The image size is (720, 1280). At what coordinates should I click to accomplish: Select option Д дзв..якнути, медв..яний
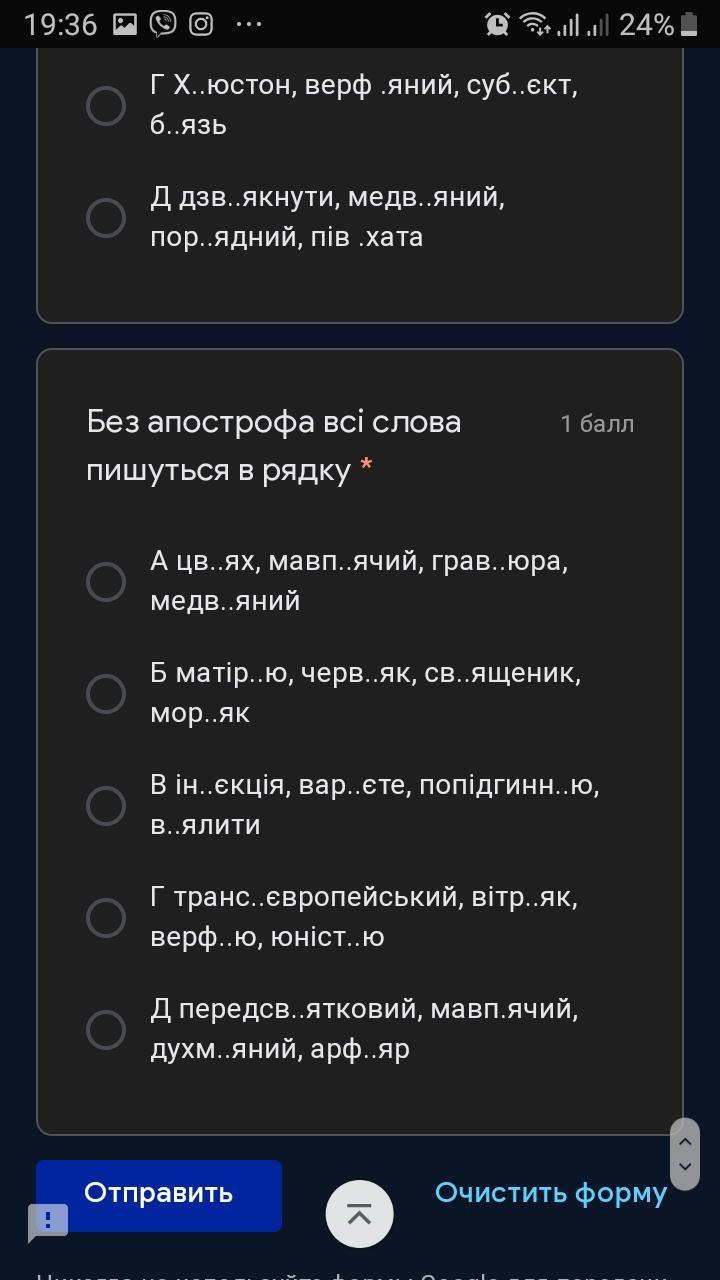[106, 218]
